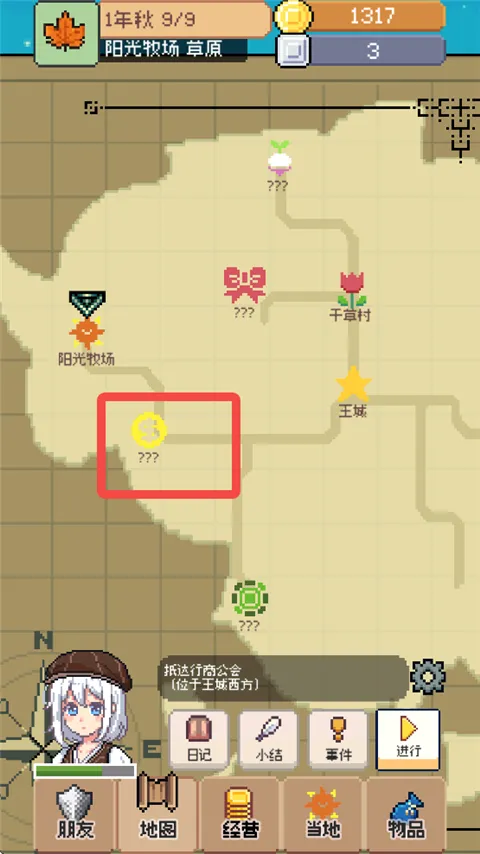The height and width of the screenshot is (854, 480).
Task: Switch to the 当地 tab
Action: click(323, 814)
